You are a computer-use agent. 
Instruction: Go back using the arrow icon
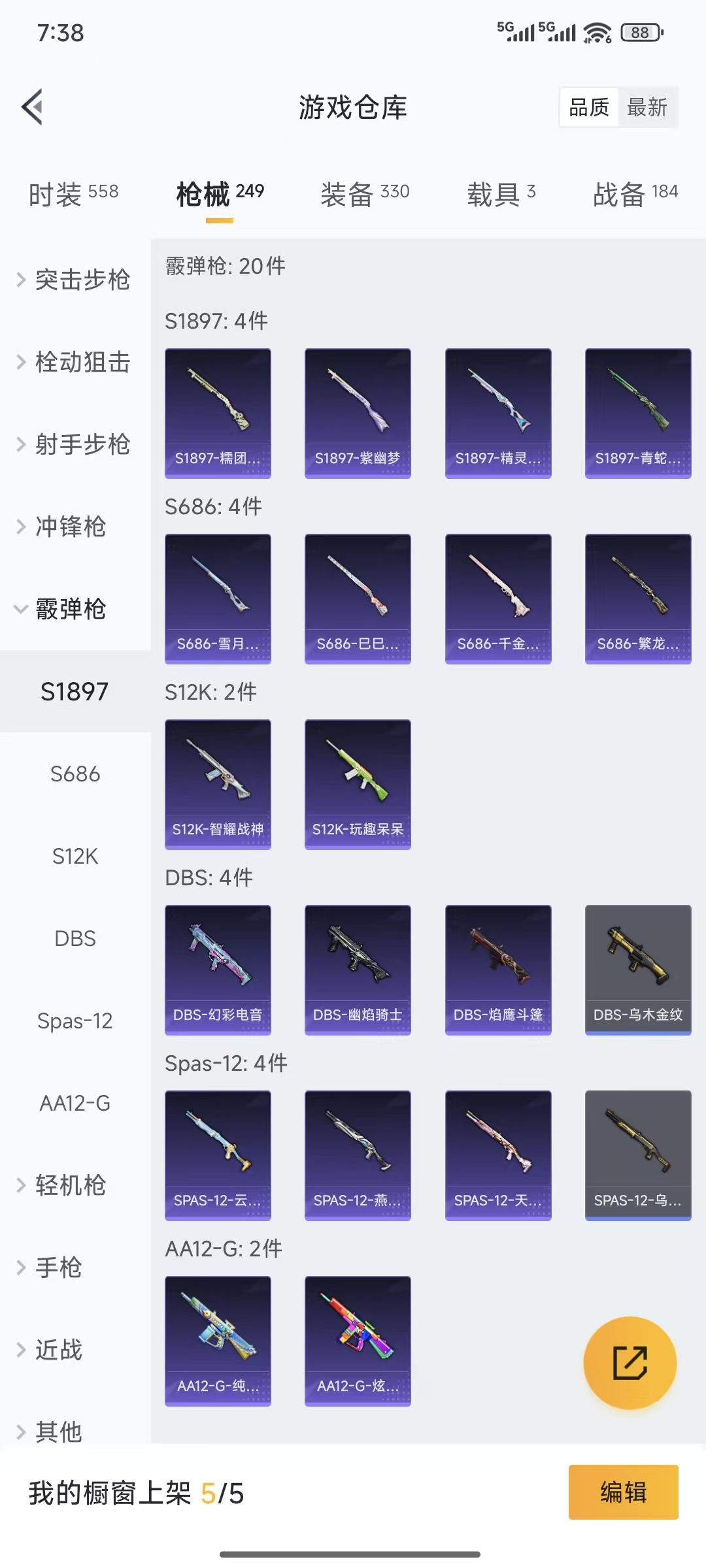pyautogui.click(x=33, y=106)
